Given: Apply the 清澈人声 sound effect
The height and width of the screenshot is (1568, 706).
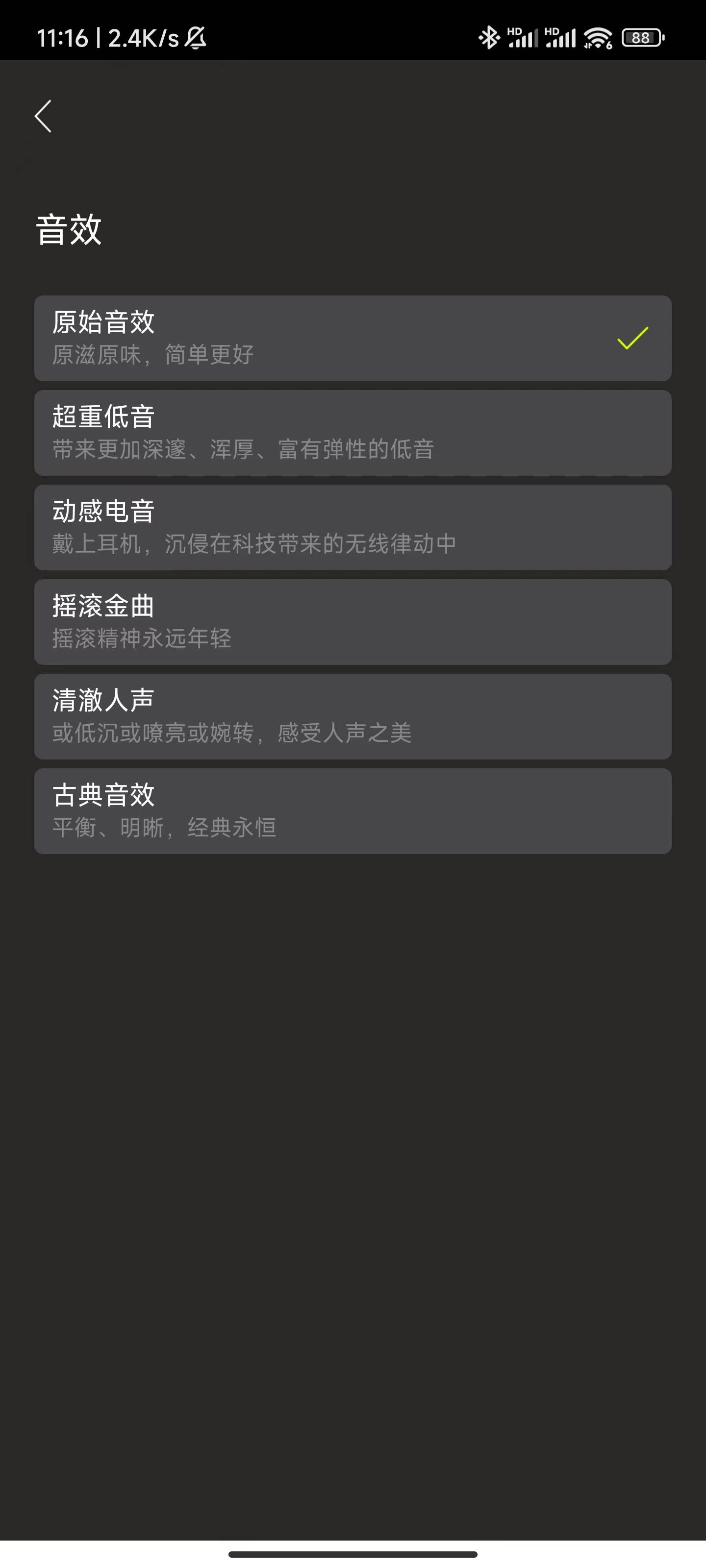Looking at the screenshot, I should 352,716.
